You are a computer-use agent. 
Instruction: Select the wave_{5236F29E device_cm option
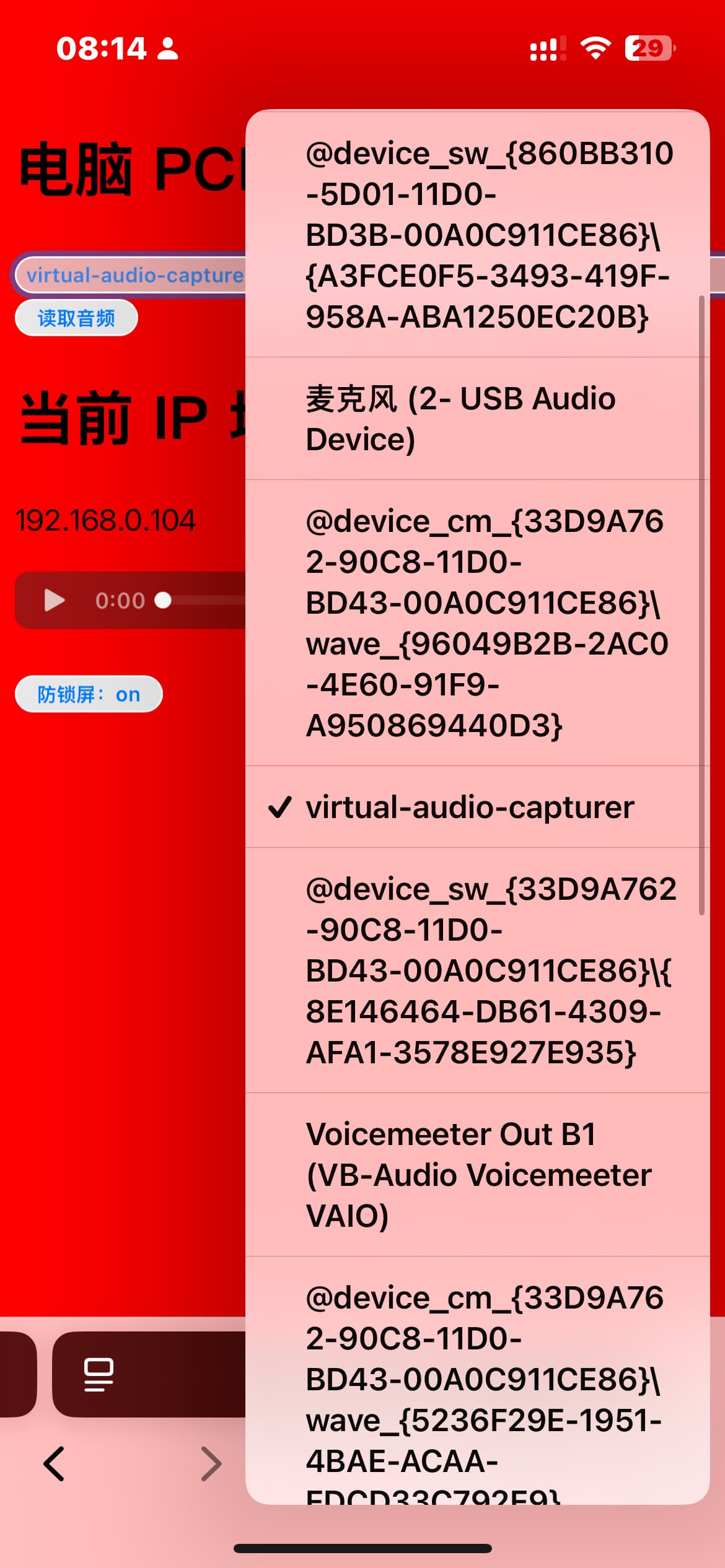coord(477,1380)
